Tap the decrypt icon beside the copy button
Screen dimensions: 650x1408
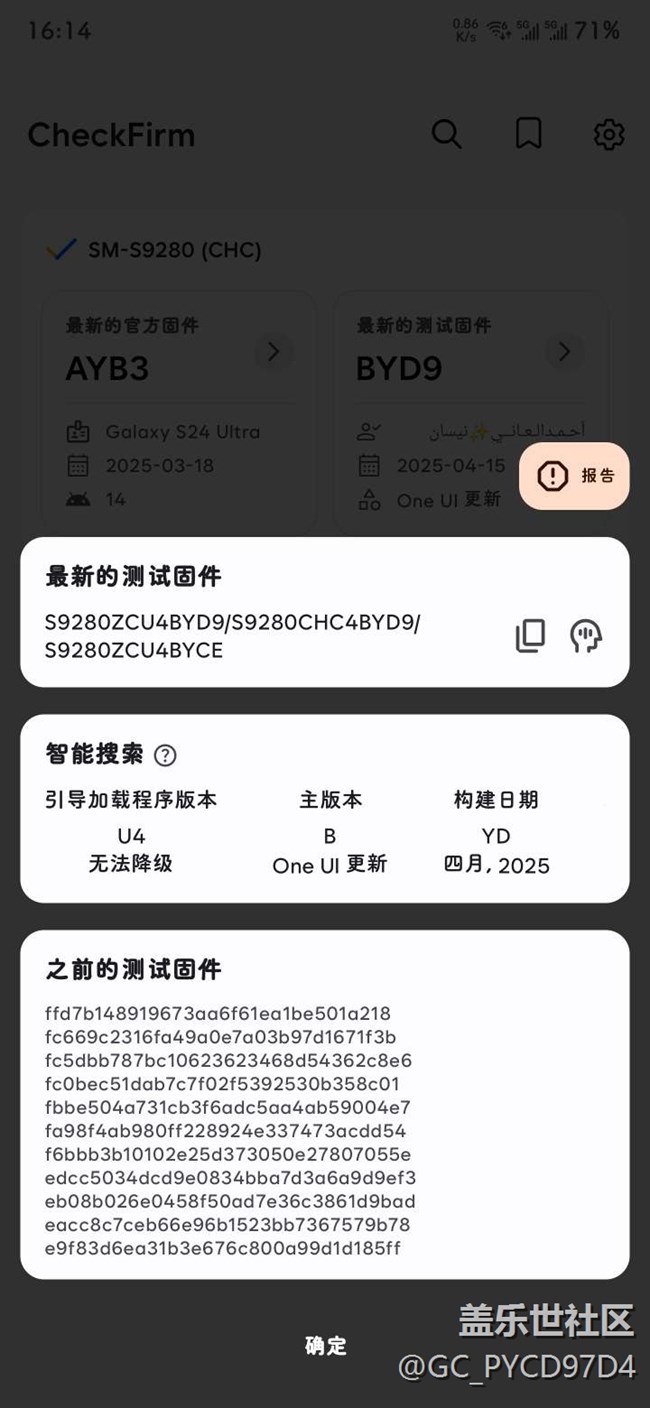click(586, 636)
